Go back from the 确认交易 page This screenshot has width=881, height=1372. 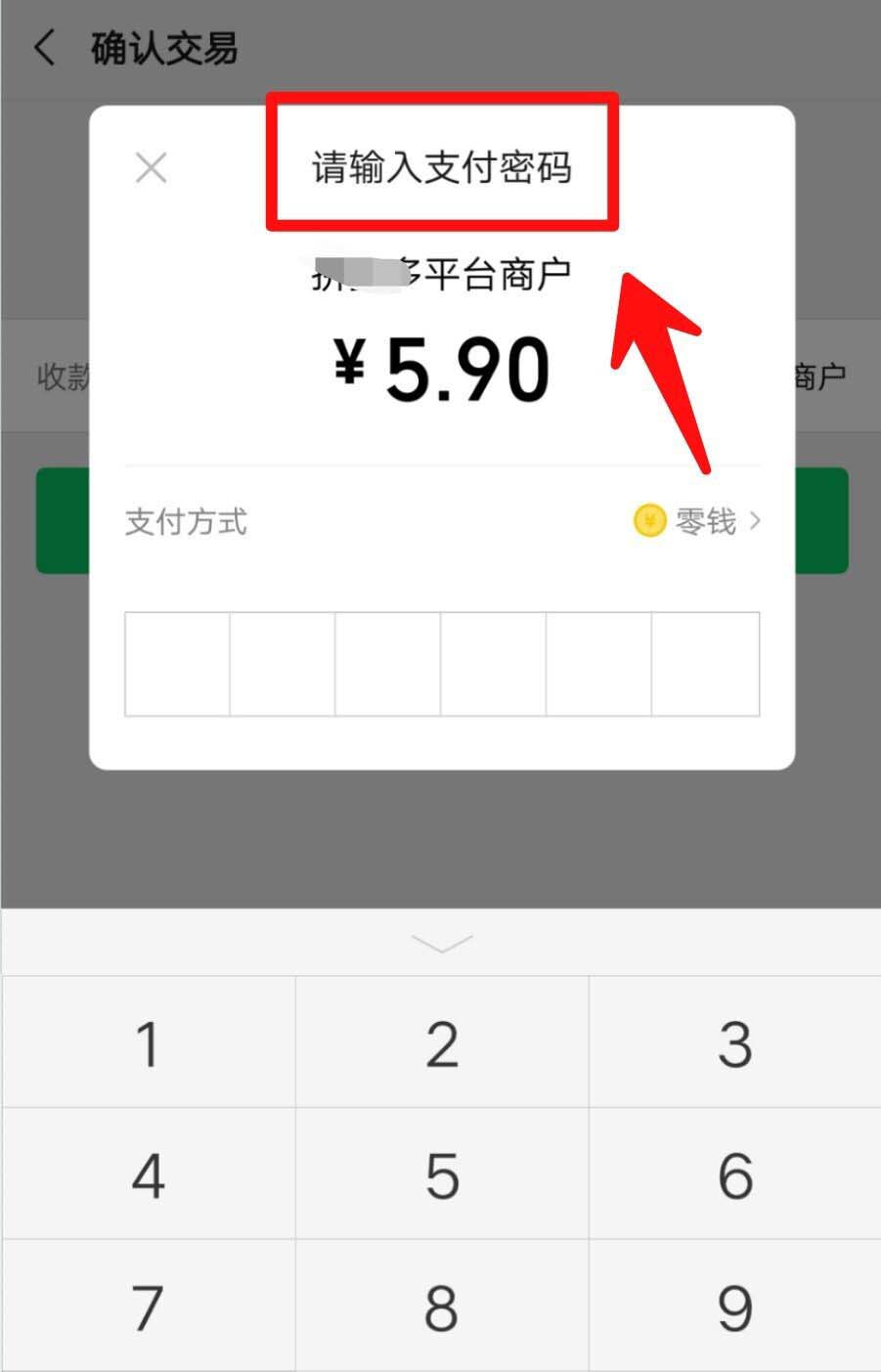44,47
